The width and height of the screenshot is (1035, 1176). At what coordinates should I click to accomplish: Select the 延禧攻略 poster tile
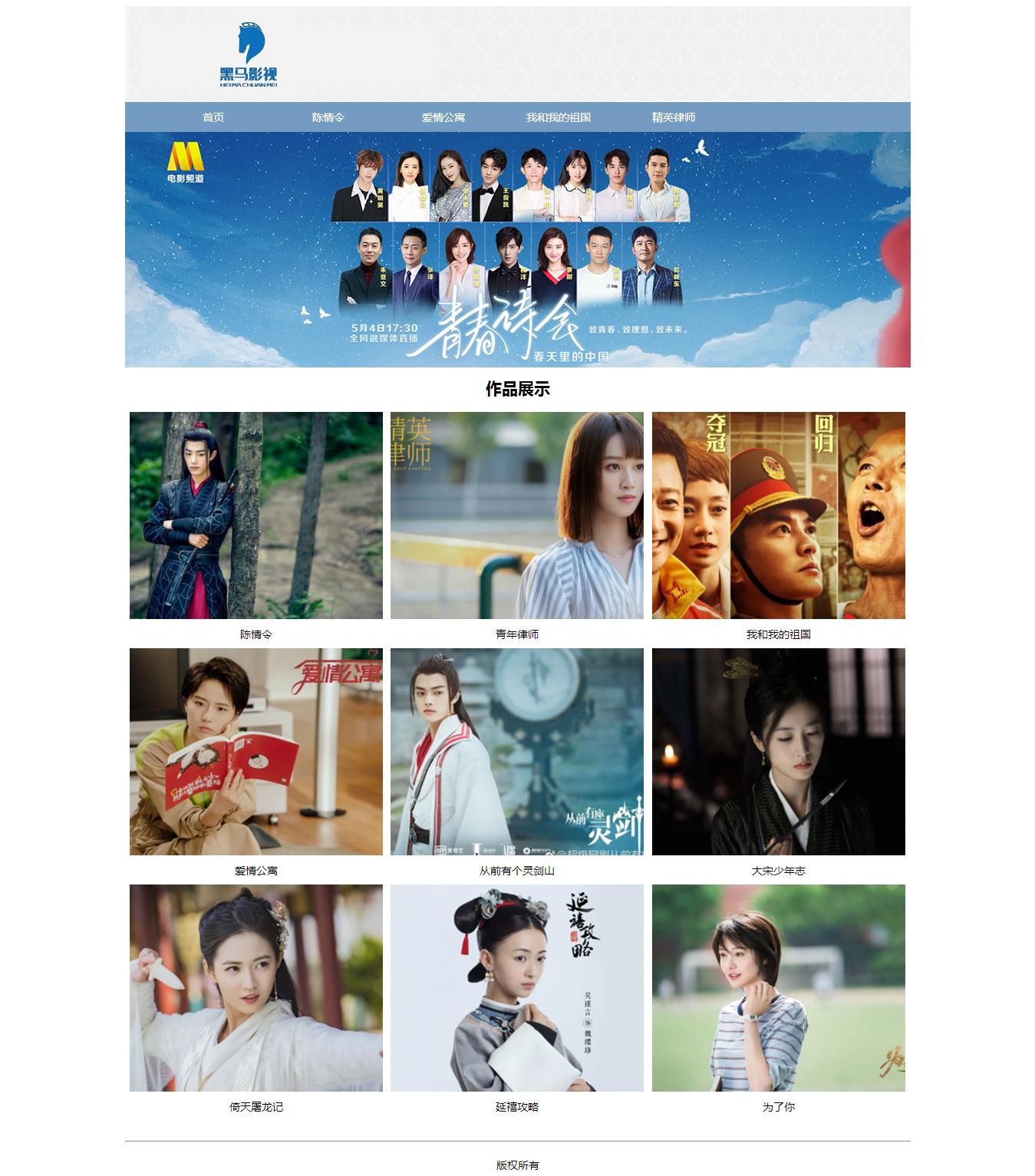click(517, 988)
